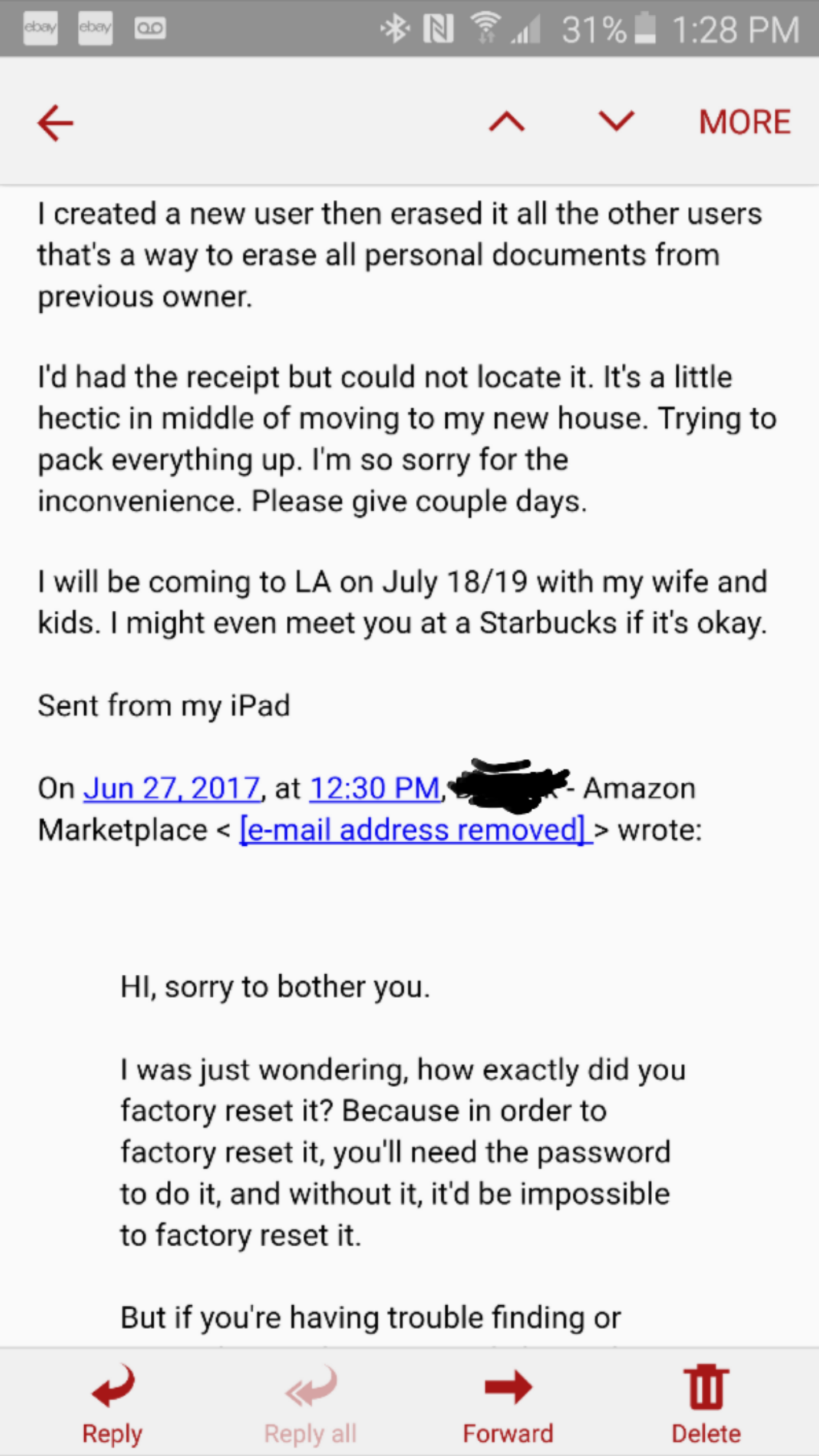Viewport: 819px width, 1456px height.
Task: Go to previous email with up chevron
Action: click(x=506, y=122)
